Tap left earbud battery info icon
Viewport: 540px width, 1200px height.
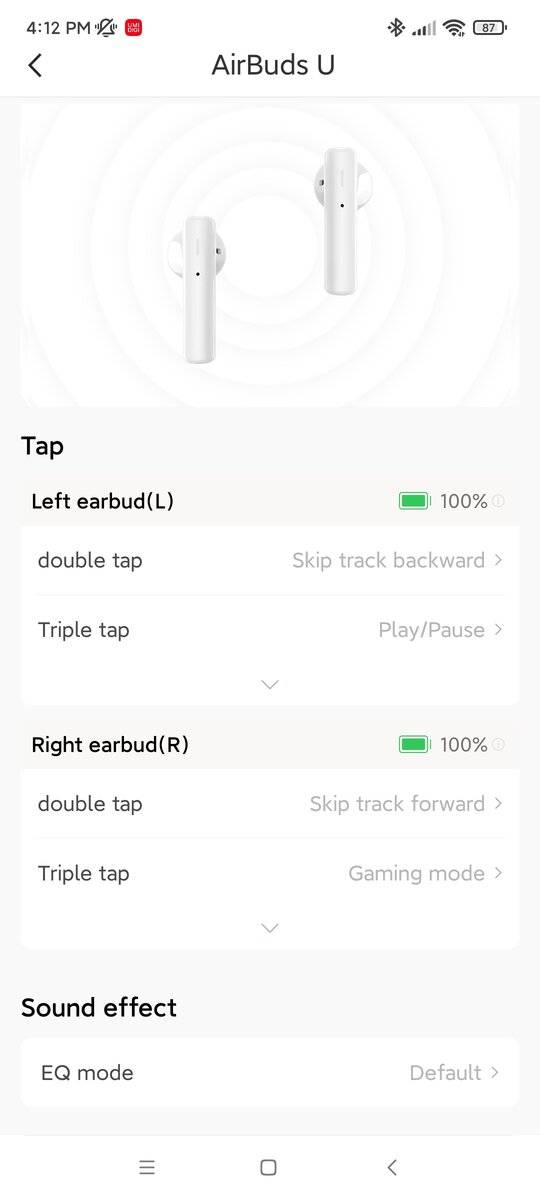[x=498, y=501]
